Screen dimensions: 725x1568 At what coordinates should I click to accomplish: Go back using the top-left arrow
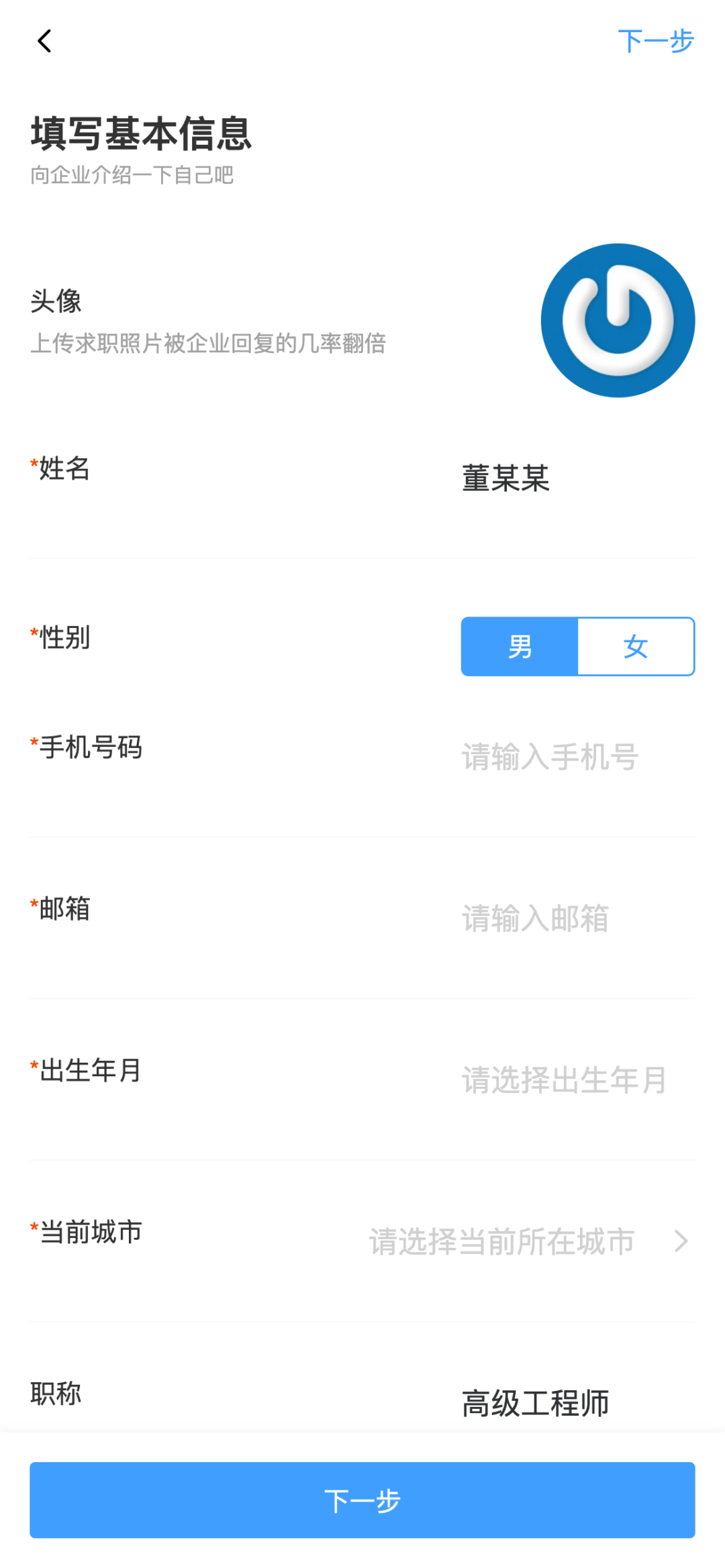(x=44, y=42)
